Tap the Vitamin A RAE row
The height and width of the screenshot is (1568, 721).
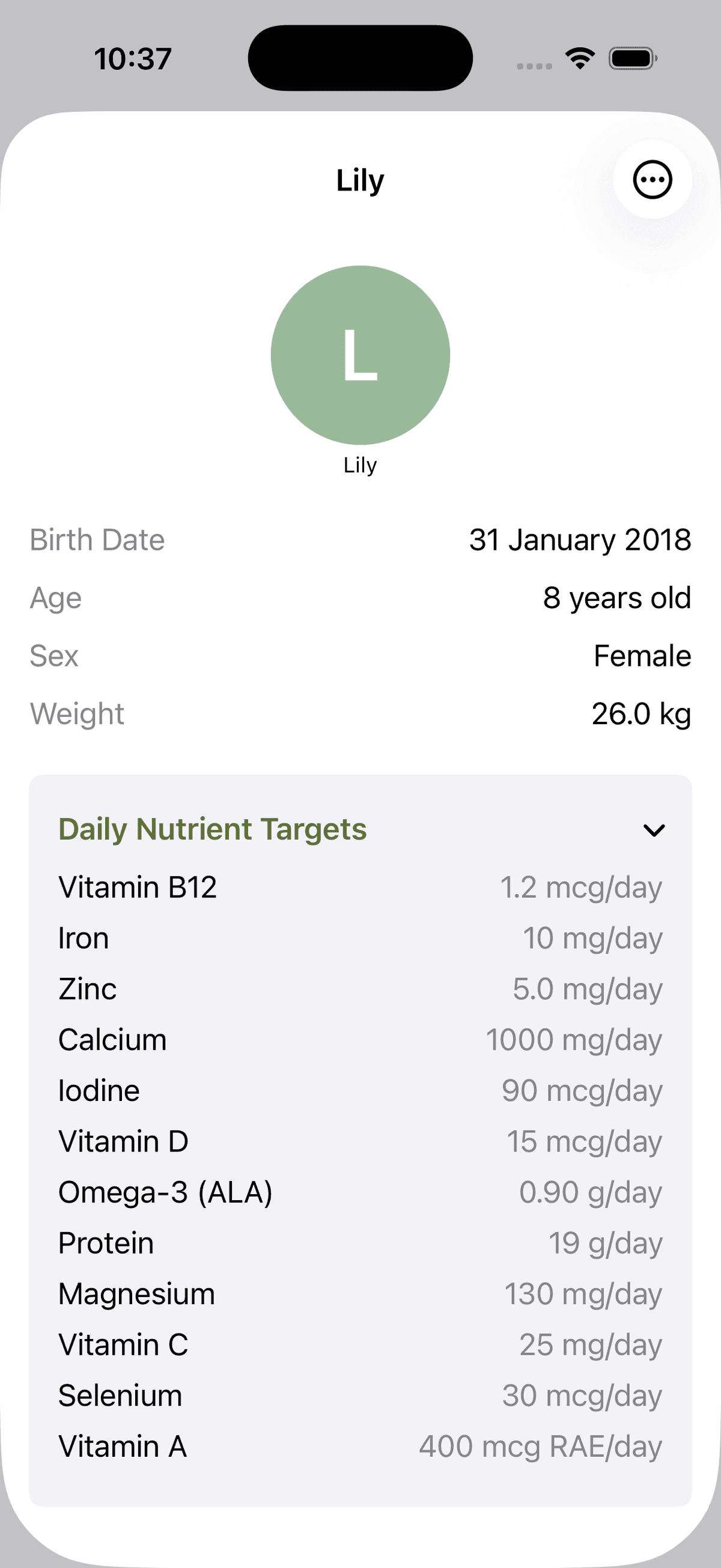point(360,1445)
